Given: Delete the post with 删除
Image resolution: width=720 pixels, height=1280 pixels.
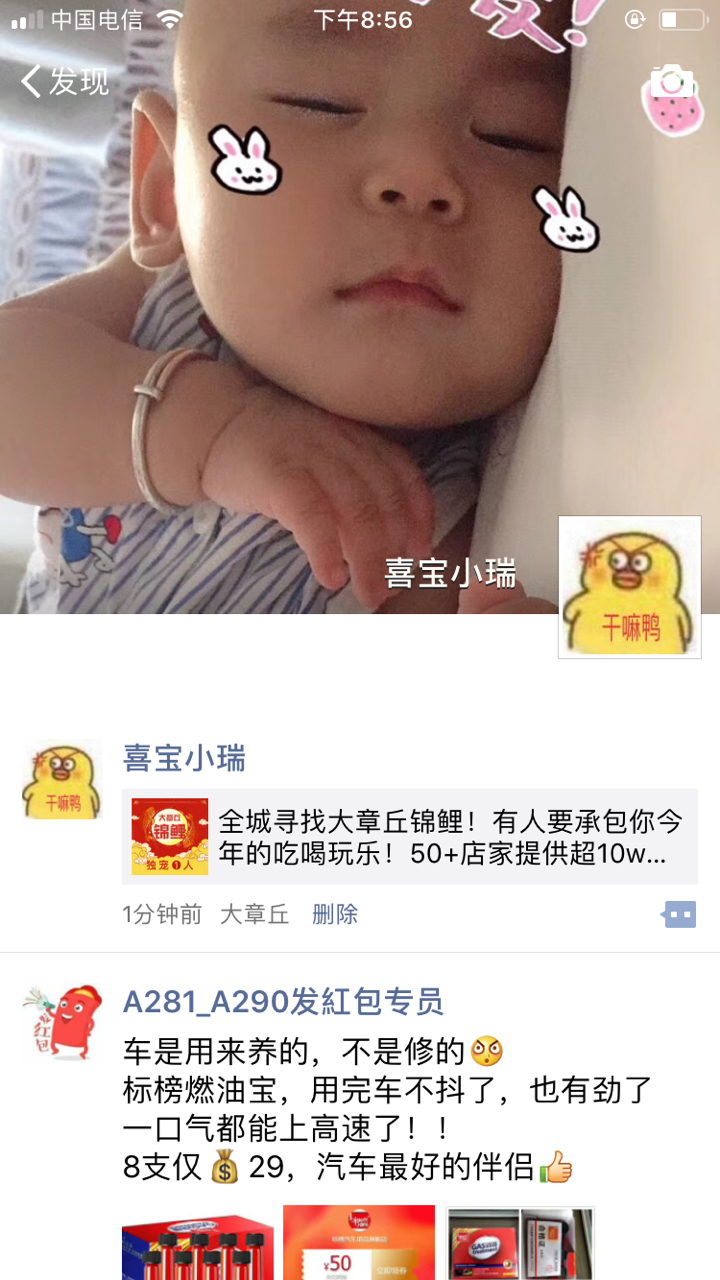Looking at the screenshot, I should 335,914.
